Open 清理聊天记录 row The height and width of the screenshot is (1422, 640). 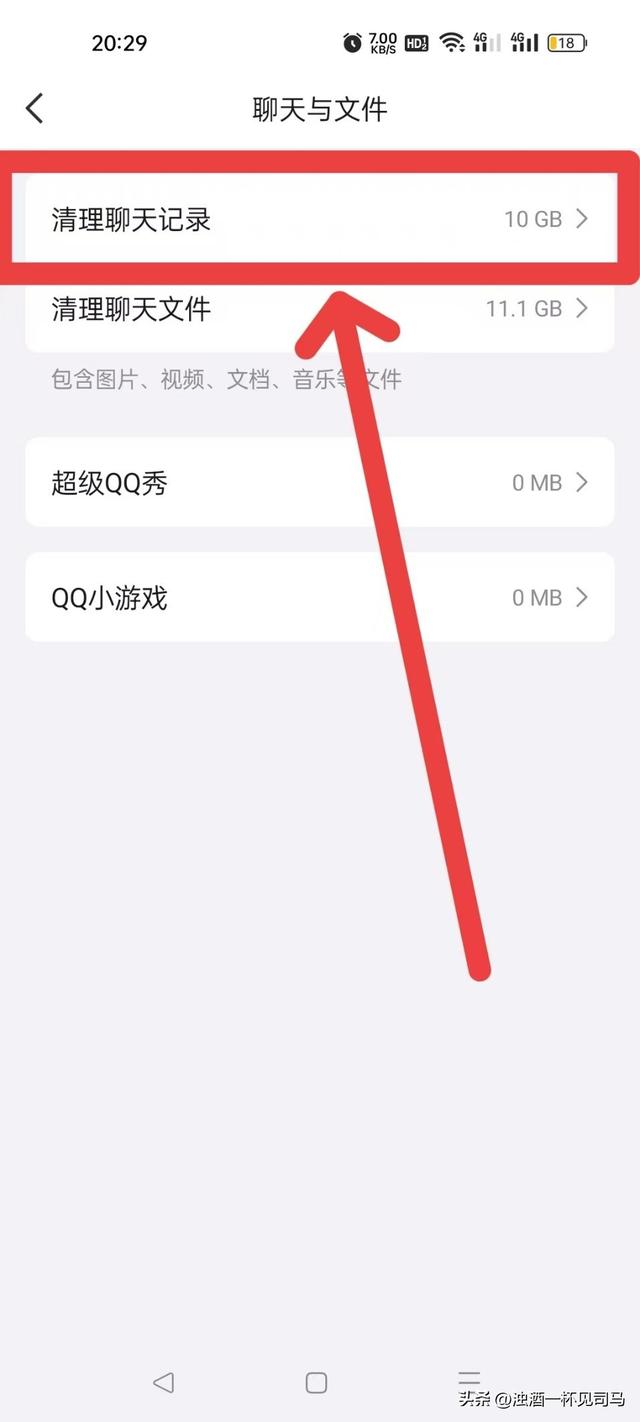[x=319, y=219]
